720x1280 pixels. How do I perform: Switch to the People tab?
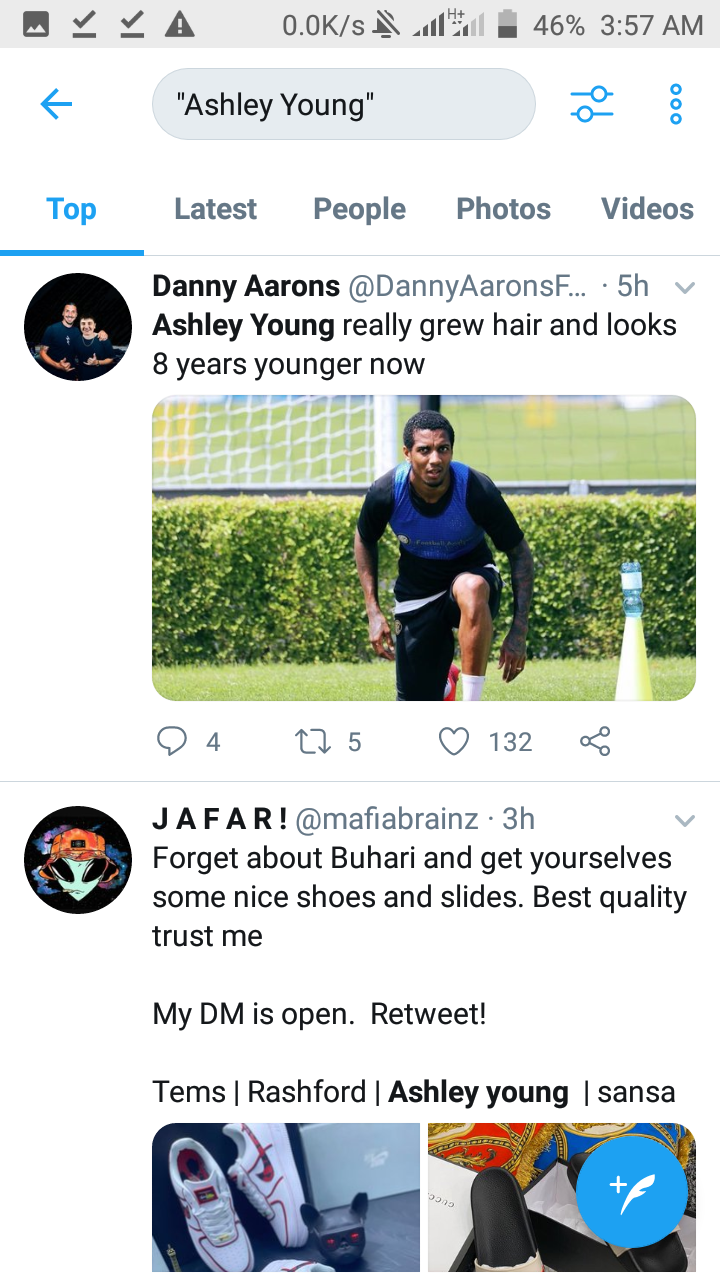click(359, 209)
